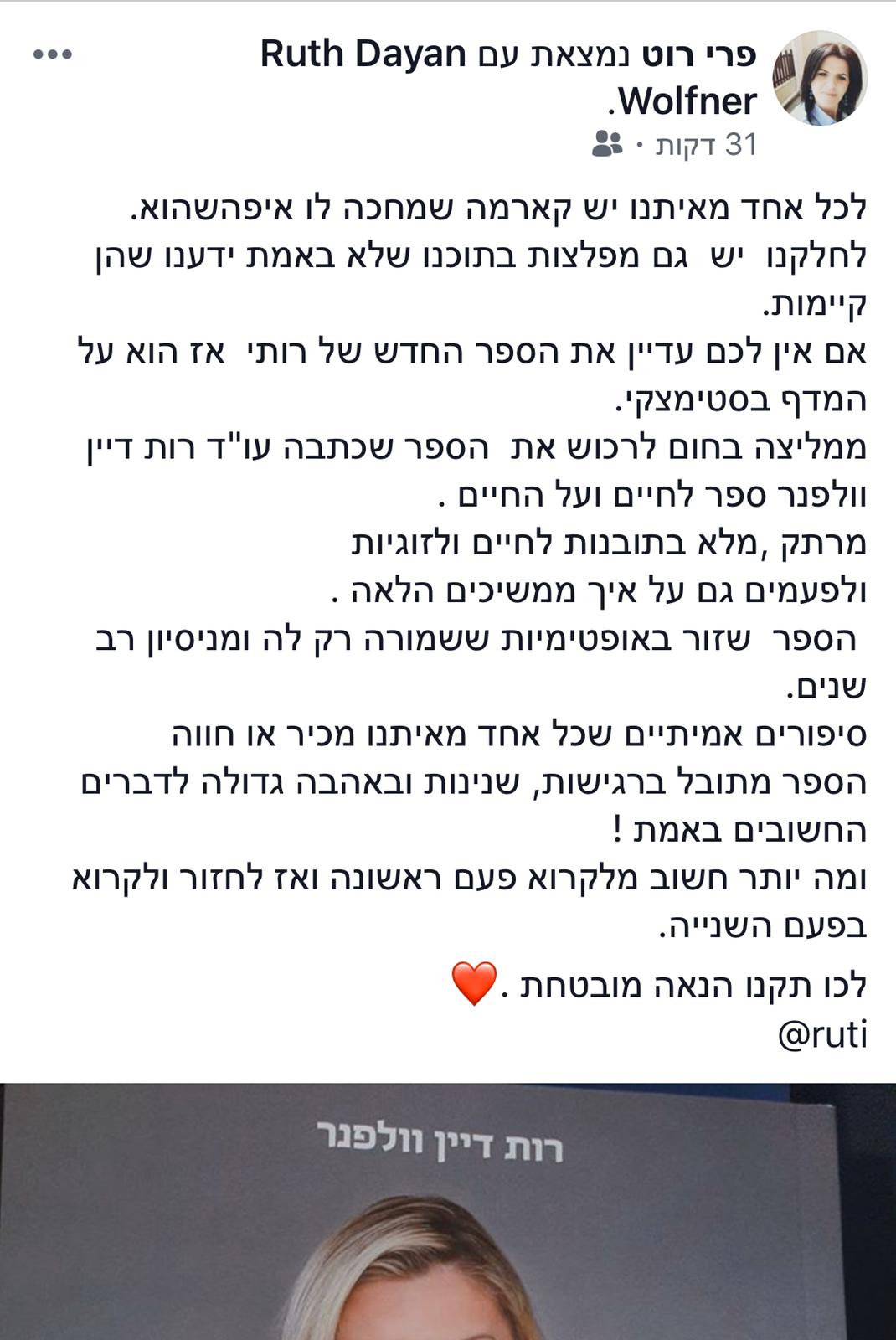
Task: Open פרי רוט's profile picture
Action: click(x=819, y=79)
